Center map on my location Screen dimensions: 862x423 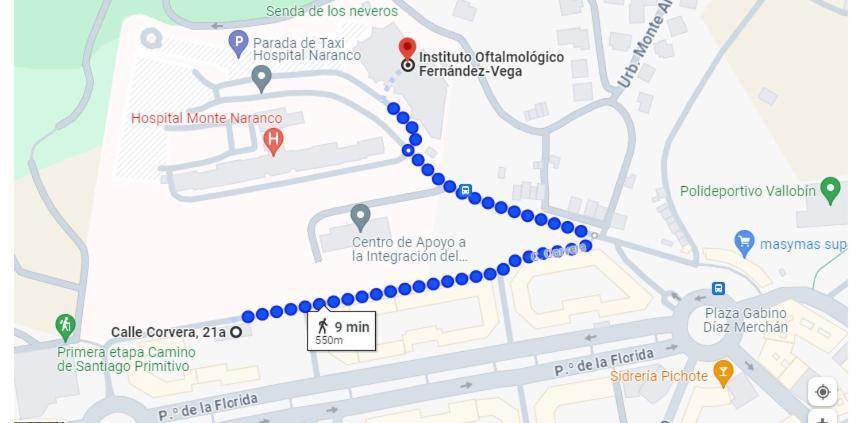822,392
